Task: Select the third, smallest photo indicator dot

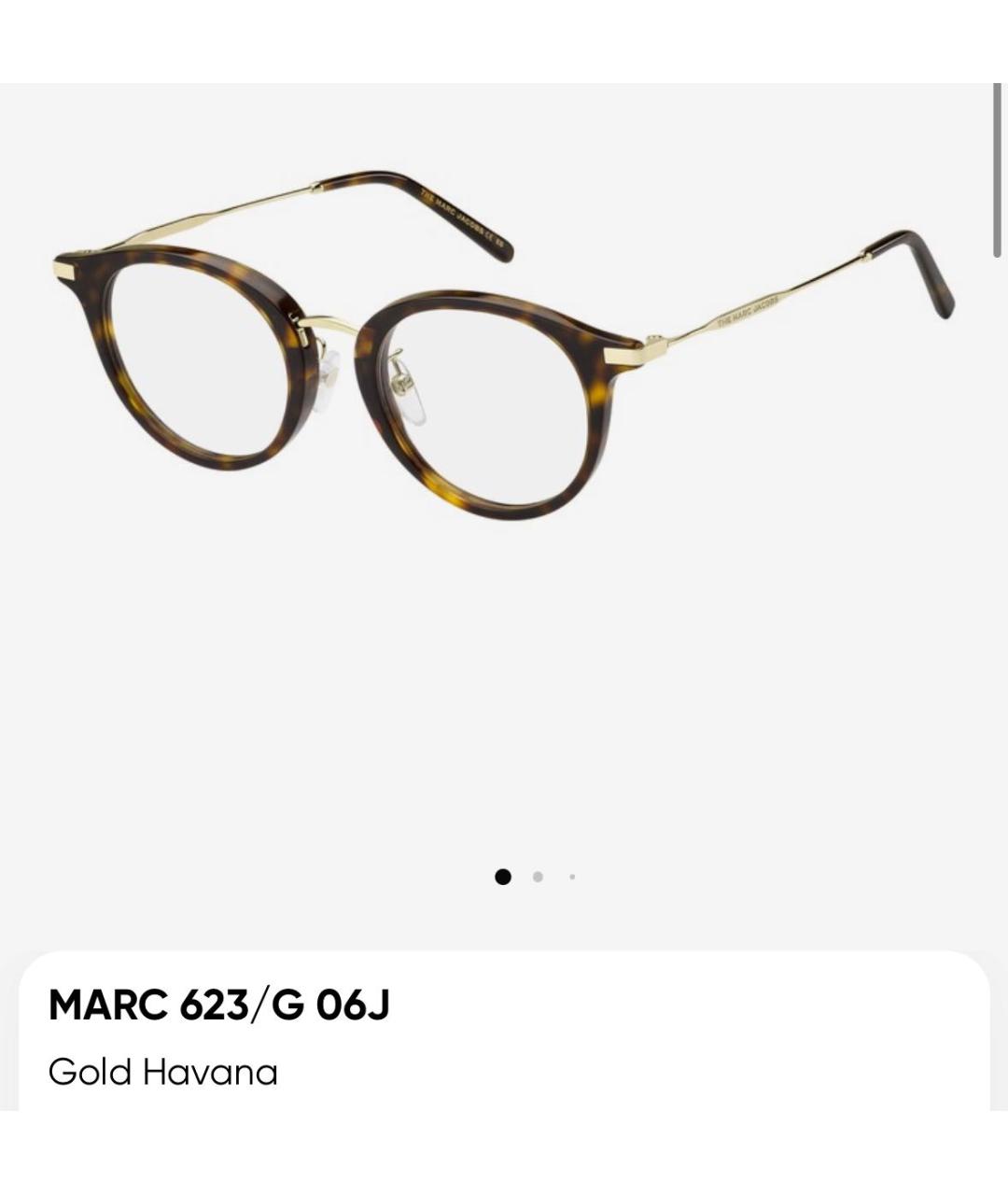Action: point(572,877)
